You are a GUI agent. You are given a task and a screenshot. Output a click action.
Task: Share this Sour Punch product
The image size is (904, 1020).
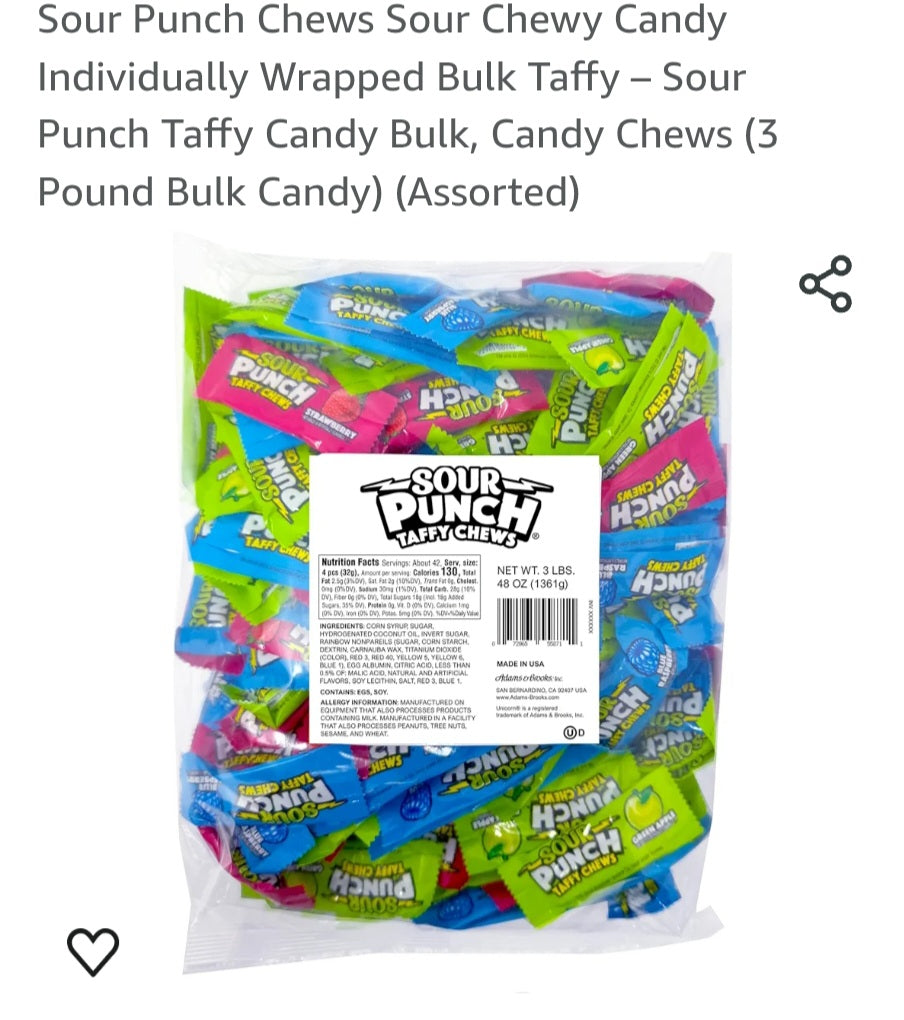point(825,284)
